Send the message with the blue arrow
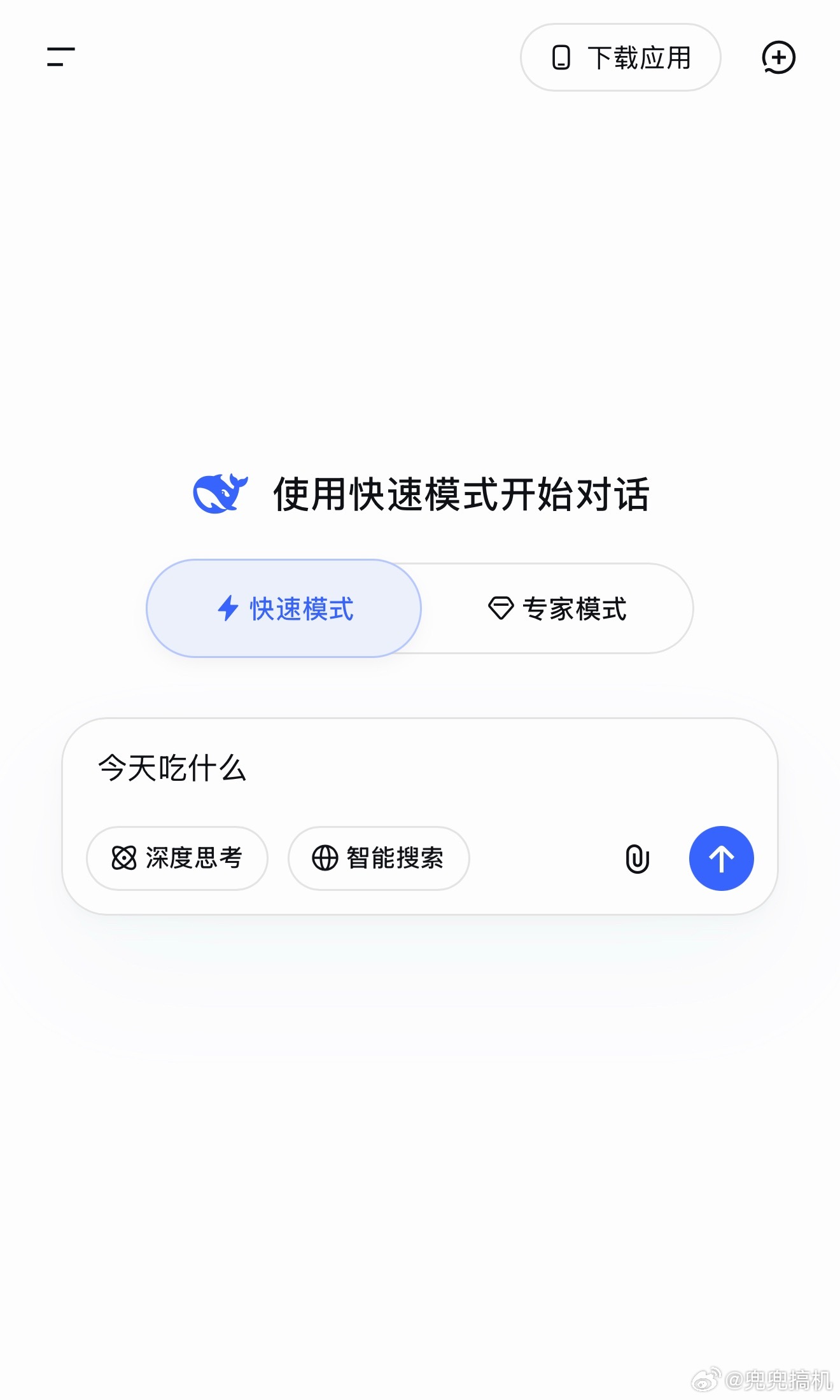The image size is (840, 1400). point(721,858)
